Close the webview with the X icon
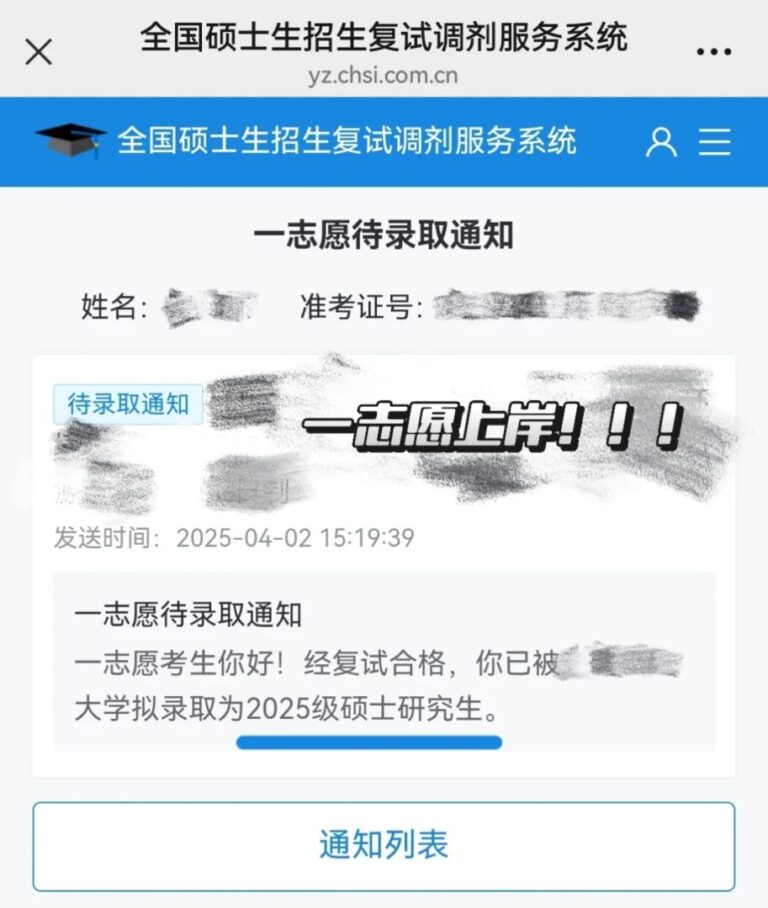The width and height of the screenshot is (768, 908). [38, 52]
